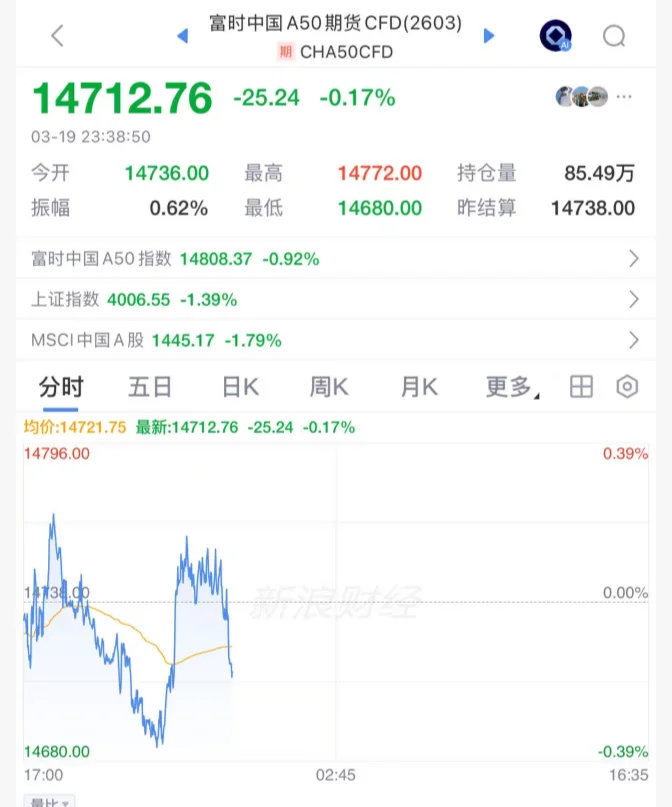The width and height of the screenshot is (672, 807).
Task: Open chart settings hexagon icon
Action: (x=627, y=387)
